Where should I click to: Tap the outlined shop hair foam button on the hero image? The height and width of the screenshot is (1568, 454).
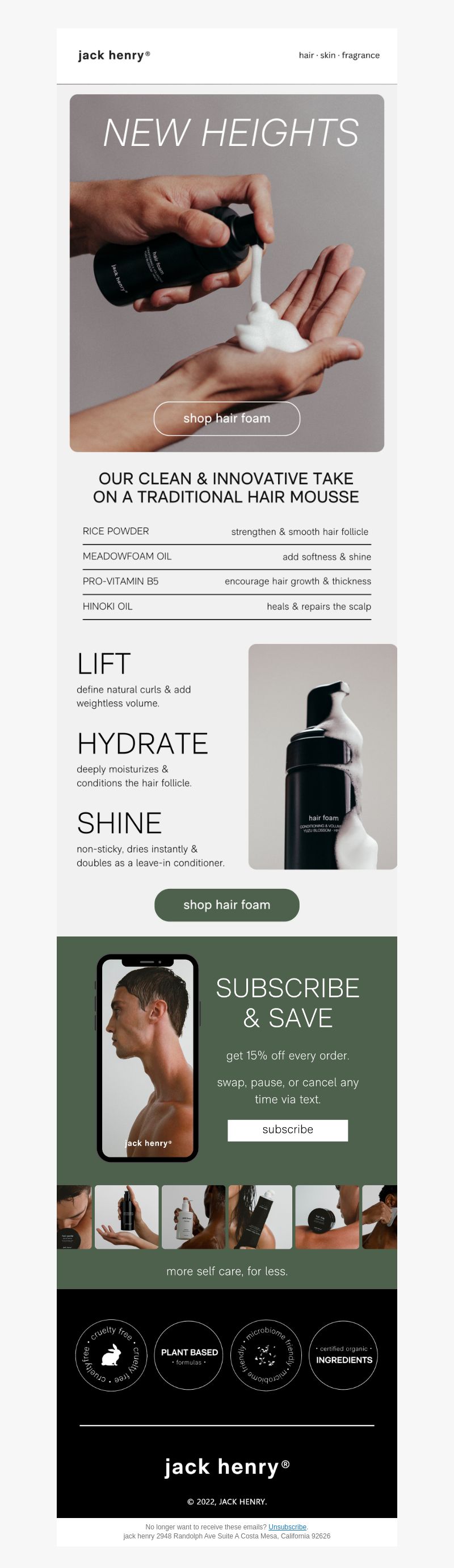point(226,418)
